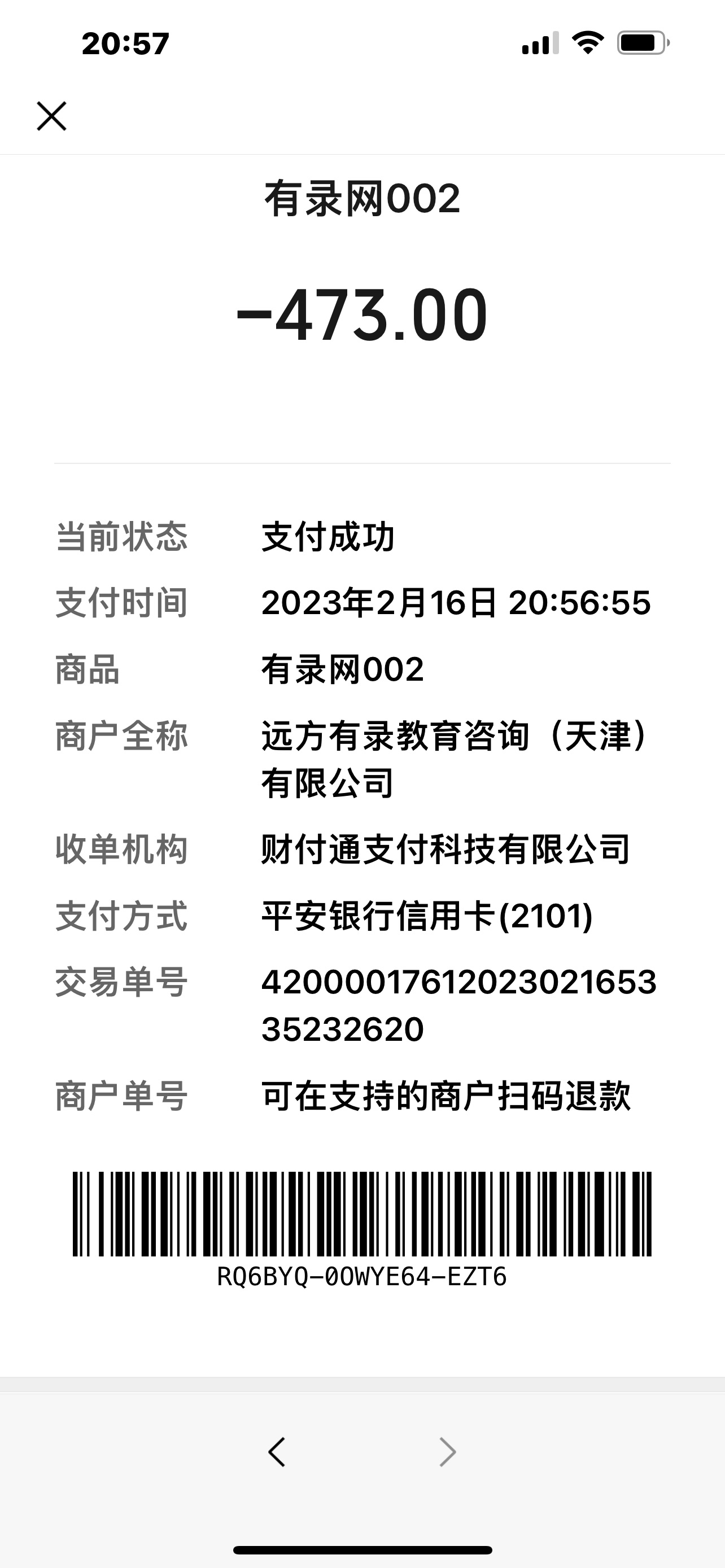Go back with the left arrow
The image size is (725, 1568).
[x=277, y=1452]
